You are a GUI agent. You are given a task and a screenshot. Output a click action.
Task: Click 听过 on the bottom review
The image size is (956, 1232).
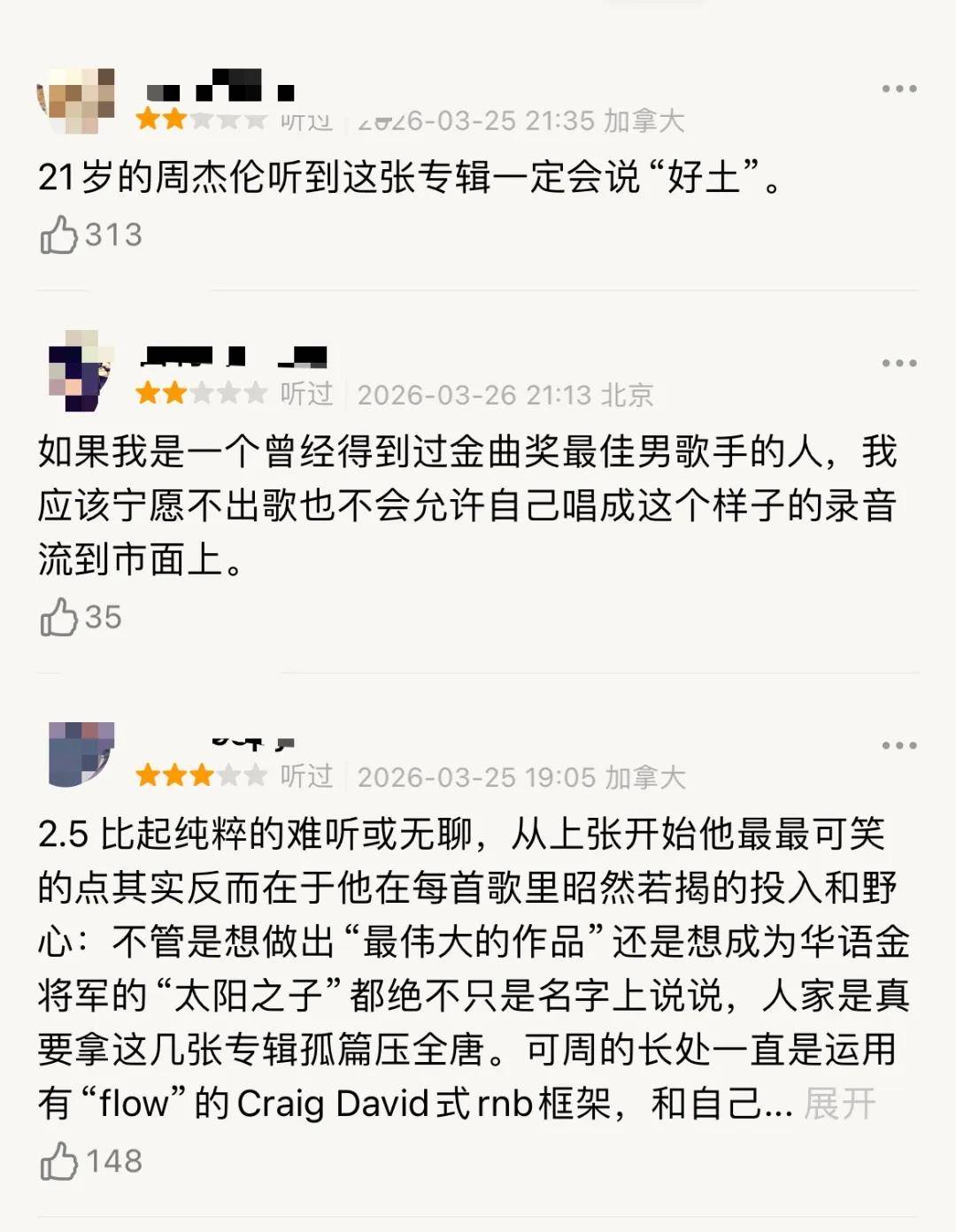pos(307,776)
